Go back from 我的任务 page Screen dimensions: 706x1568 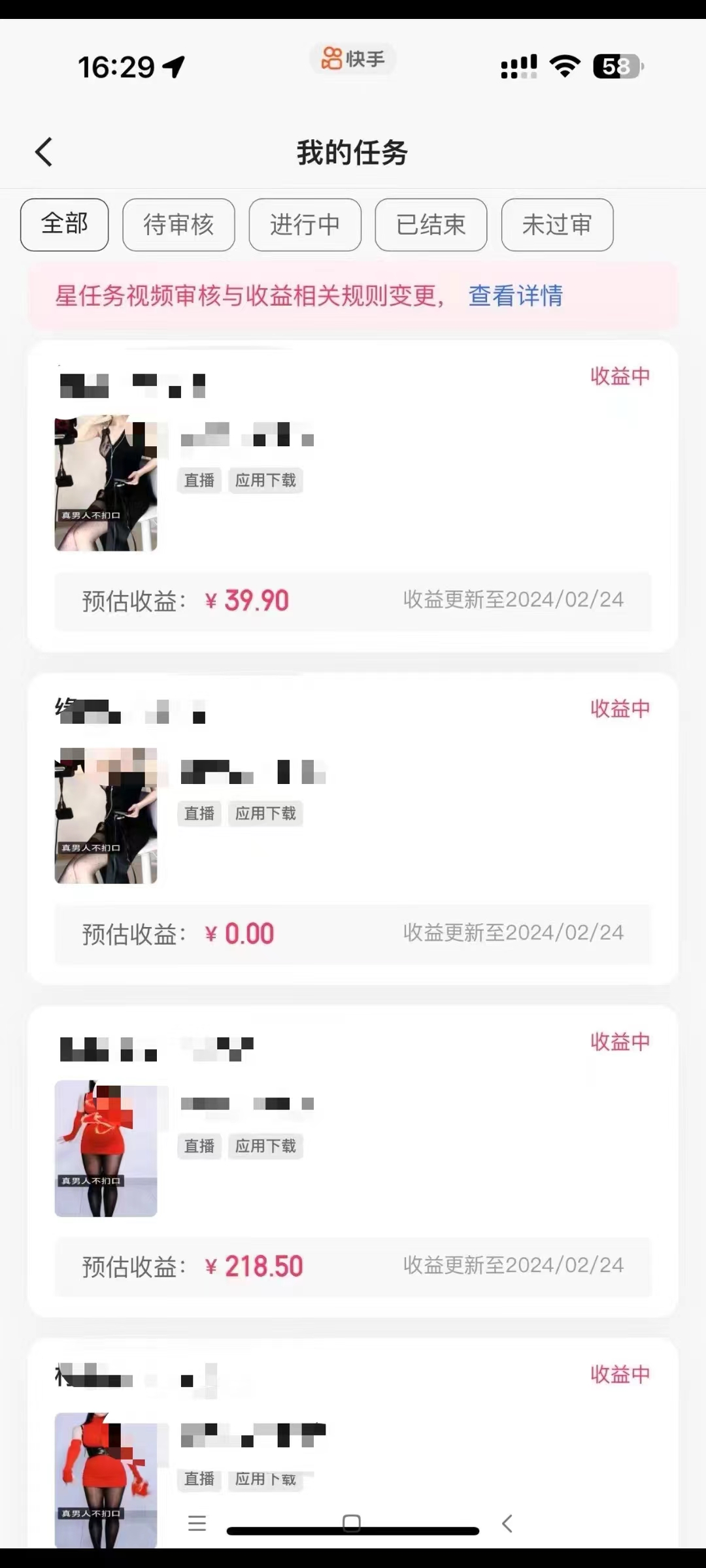[x=44, y=153]
